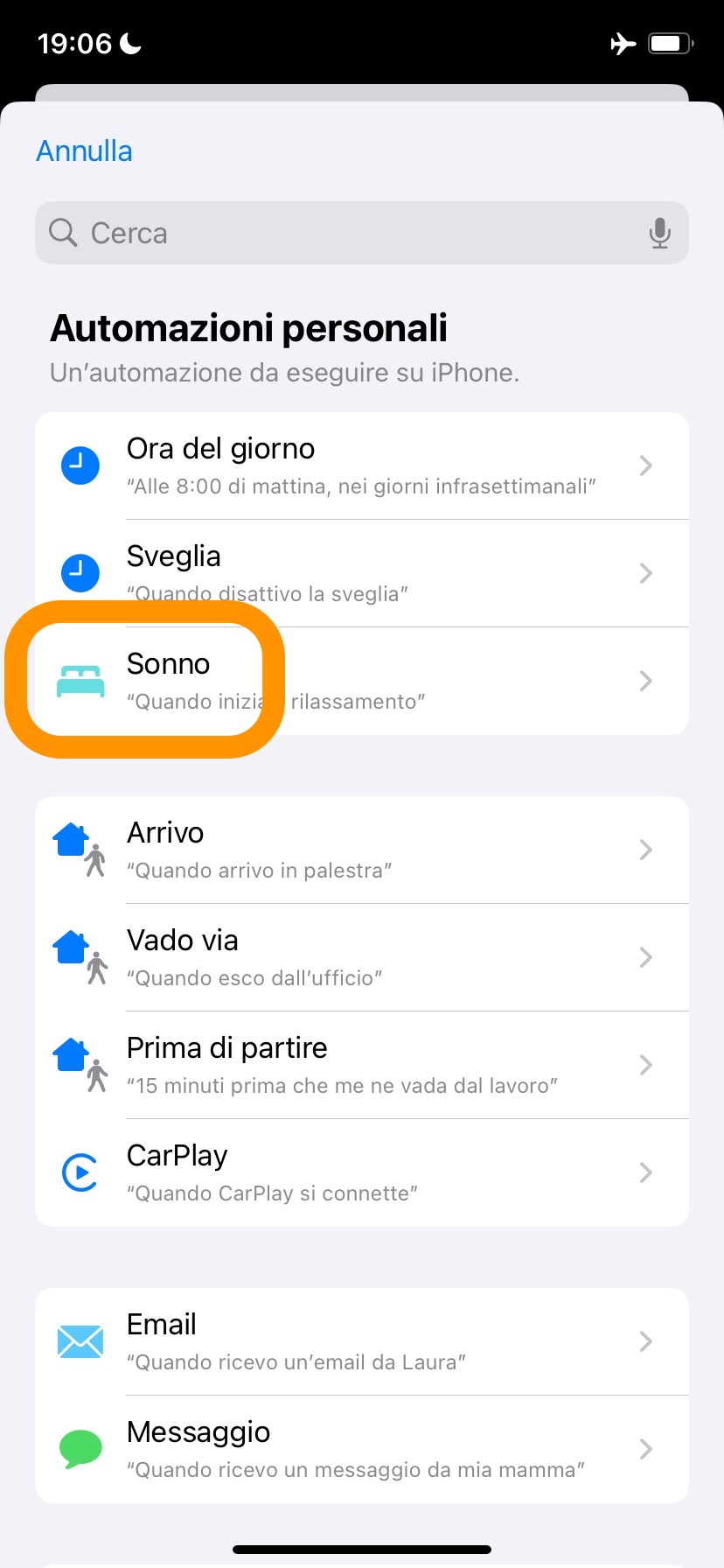Open the Arrivo location trigger
Viewport: 724px width, 1568px height.
(x=362, y=850)
